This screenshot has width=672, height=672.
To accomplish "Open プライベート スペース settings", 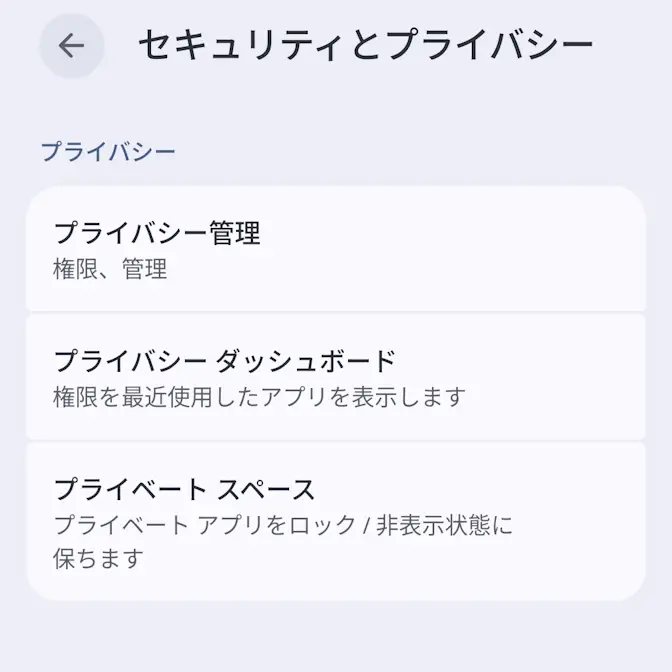I will click(x=335, y=521).
